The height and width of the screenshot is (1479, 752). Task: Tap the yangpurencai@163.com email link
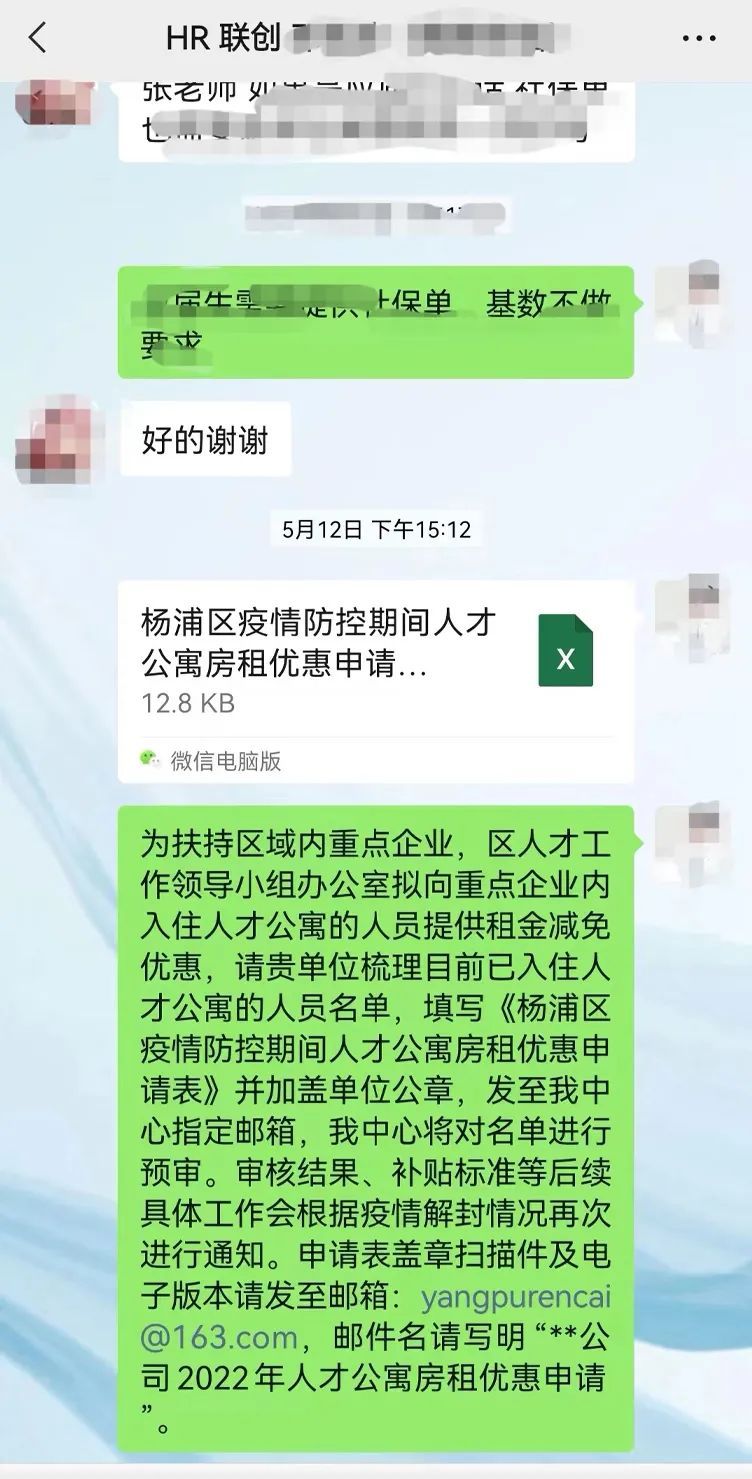point(376,1317)
